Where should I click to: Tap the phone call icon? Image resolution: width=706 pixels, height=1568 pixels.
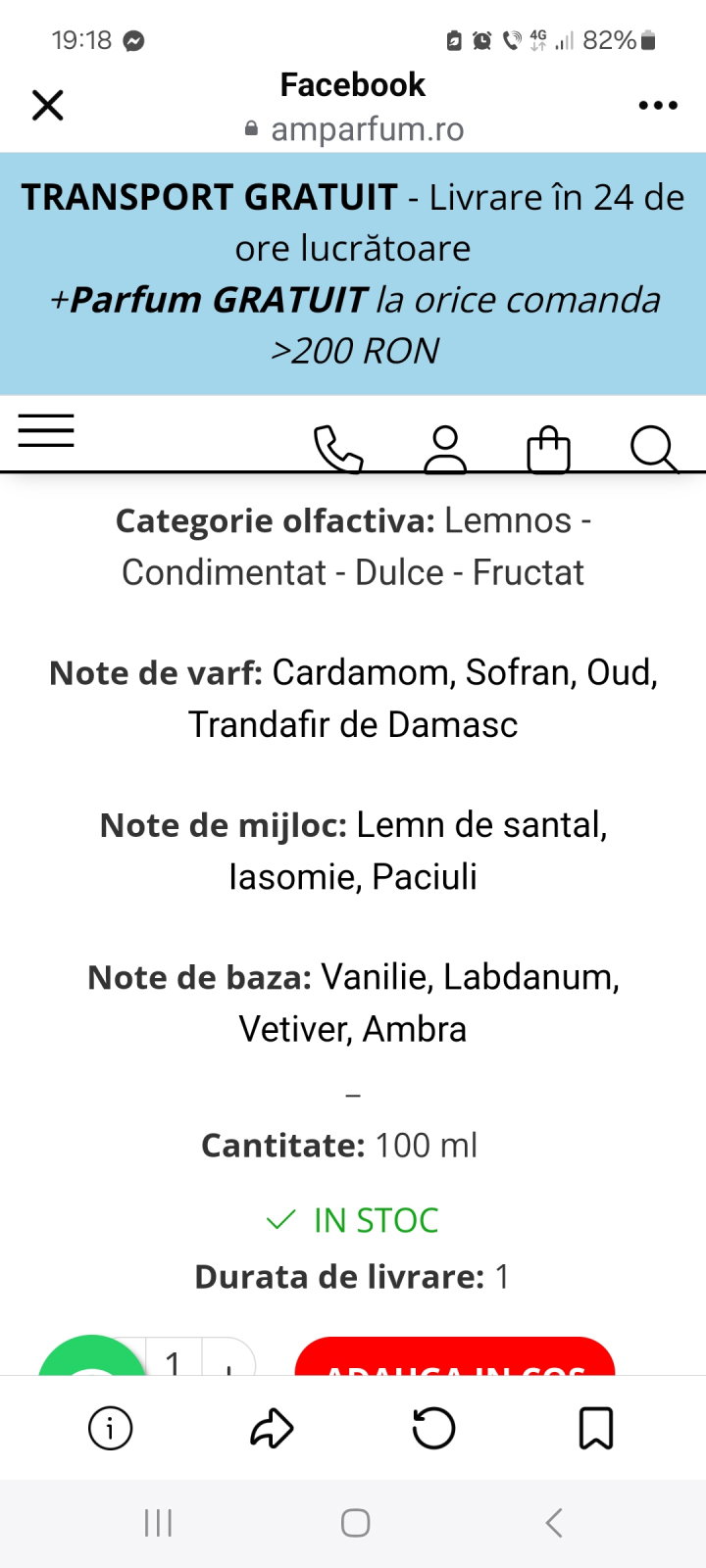(338, 450)
